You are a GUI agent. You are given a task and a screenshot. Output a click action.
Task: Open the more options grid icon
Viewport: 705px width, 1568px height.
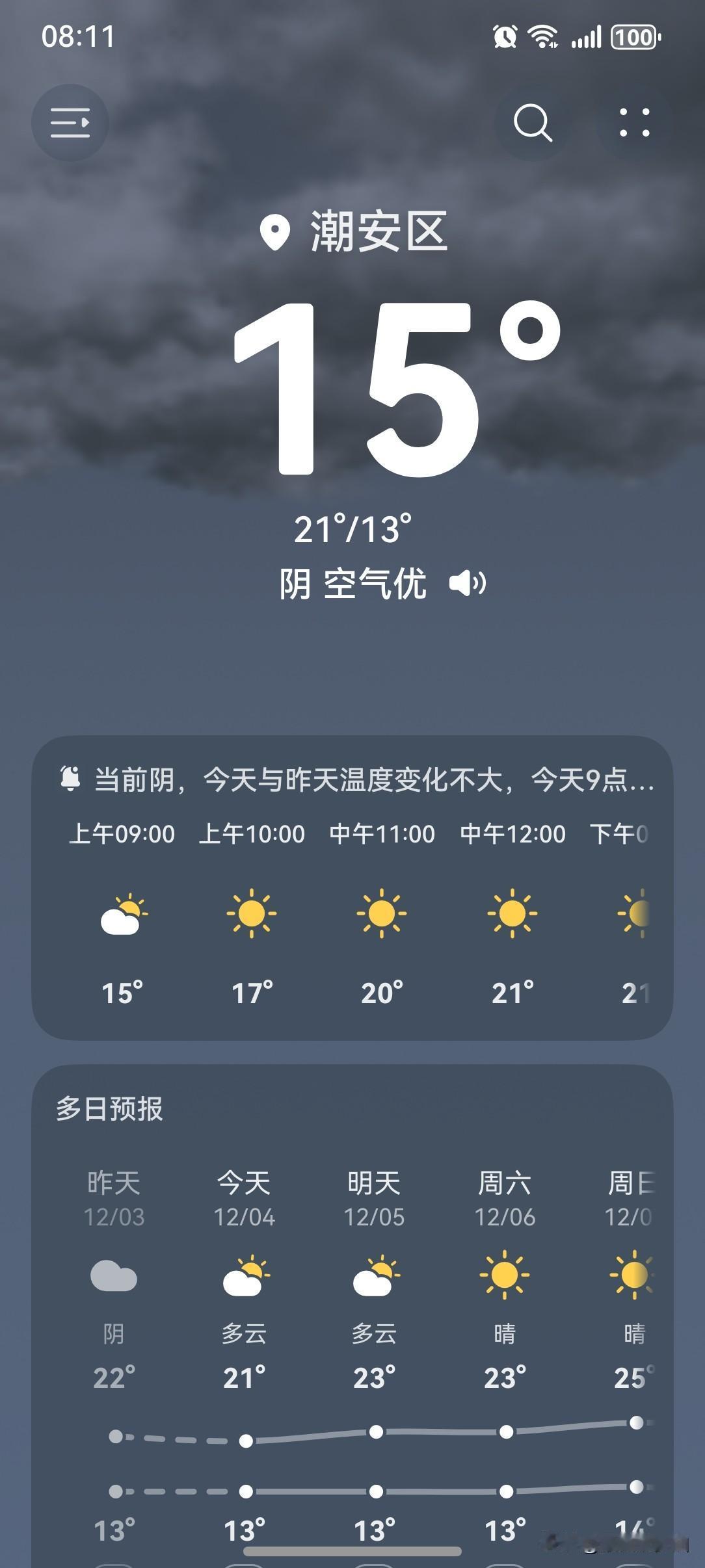pos(634,123)
